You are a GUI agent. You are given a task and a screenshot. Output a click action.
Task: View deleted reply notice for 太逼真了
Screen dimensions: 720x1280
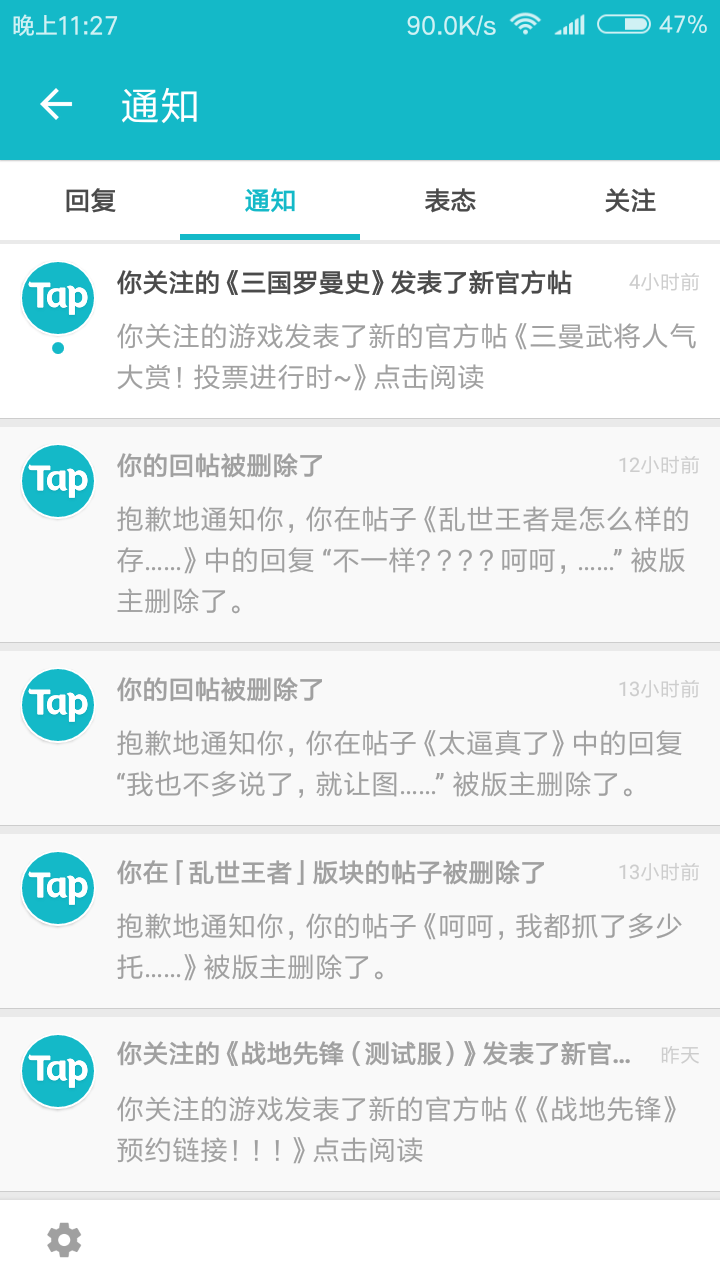click(400, 738)
